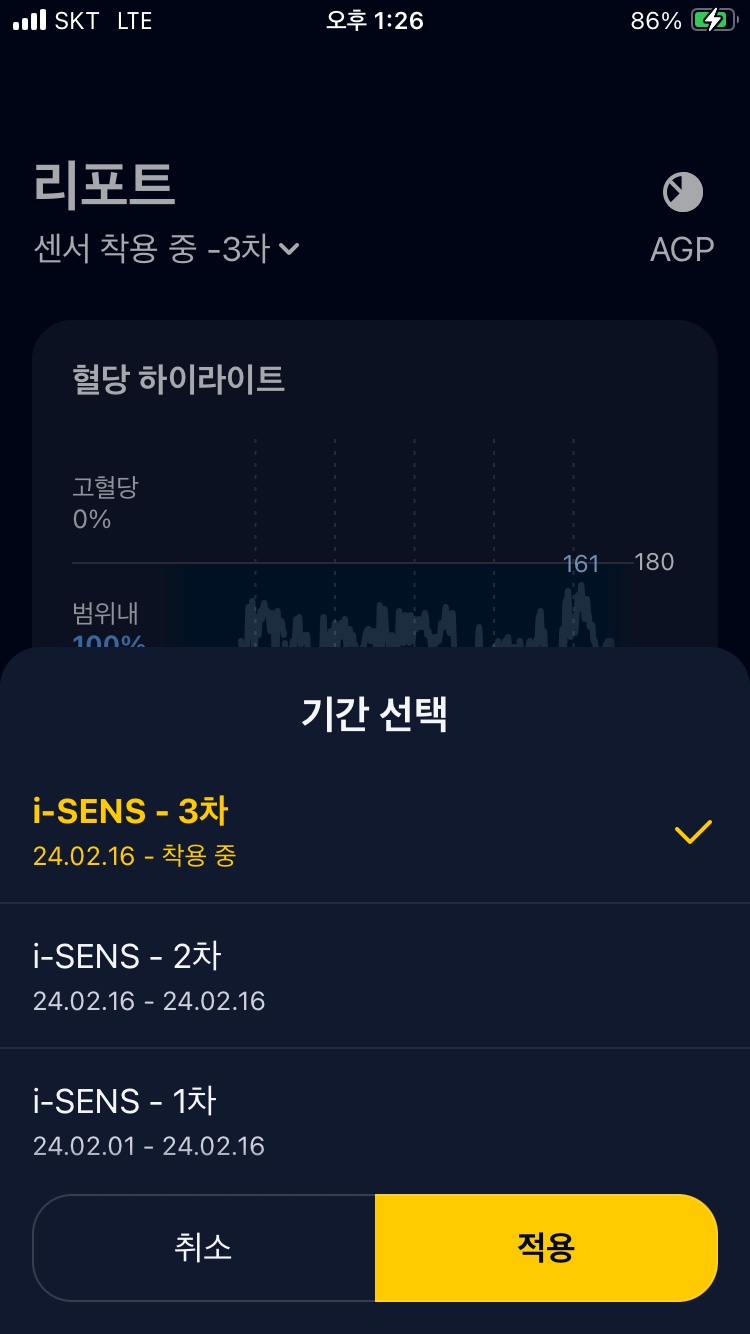Tap 취소 to cancel period selection

(x=204, y=1247)
